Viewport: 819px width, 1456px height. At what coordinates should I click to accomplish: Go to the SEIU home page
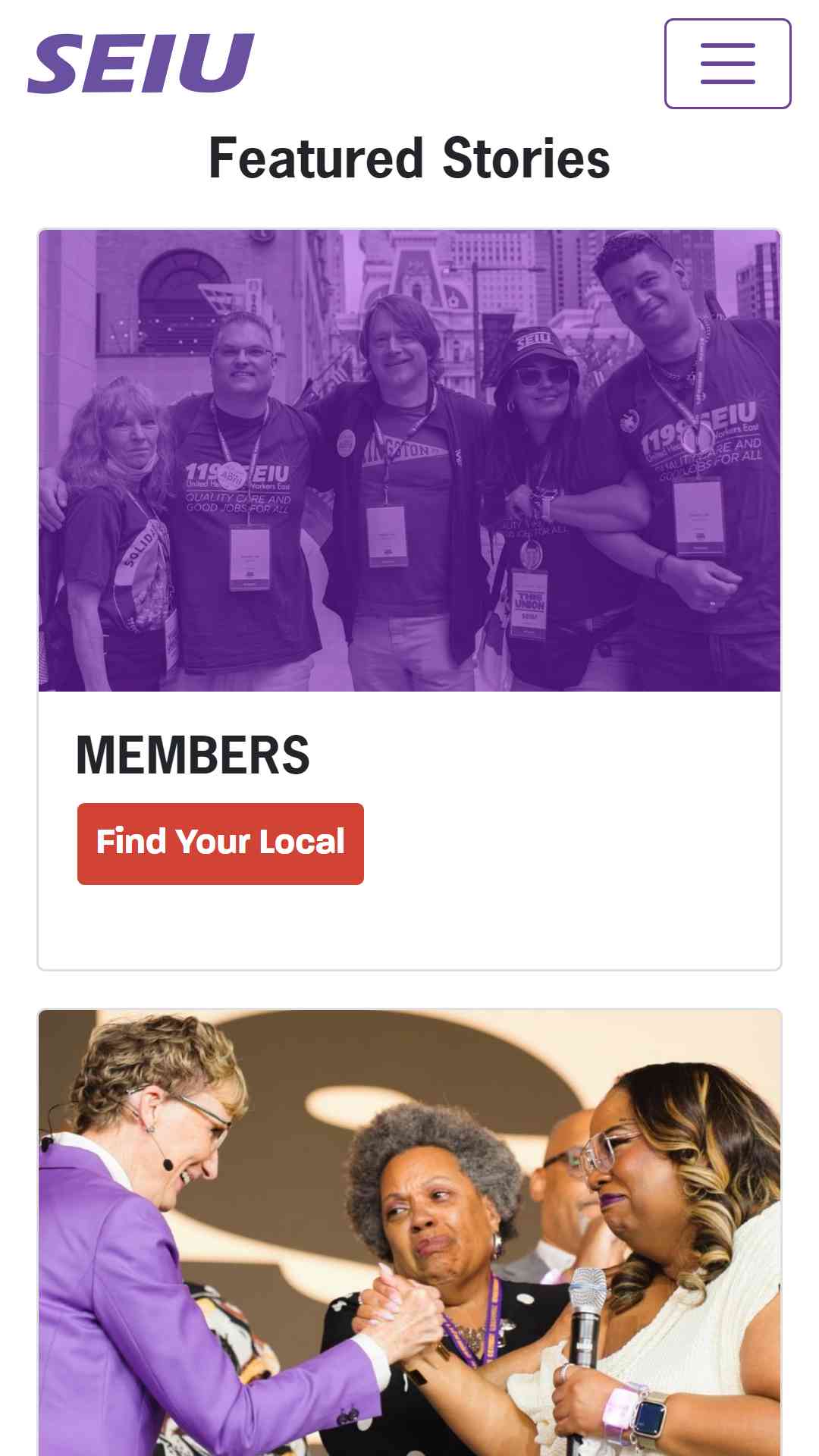coord(141,64)
